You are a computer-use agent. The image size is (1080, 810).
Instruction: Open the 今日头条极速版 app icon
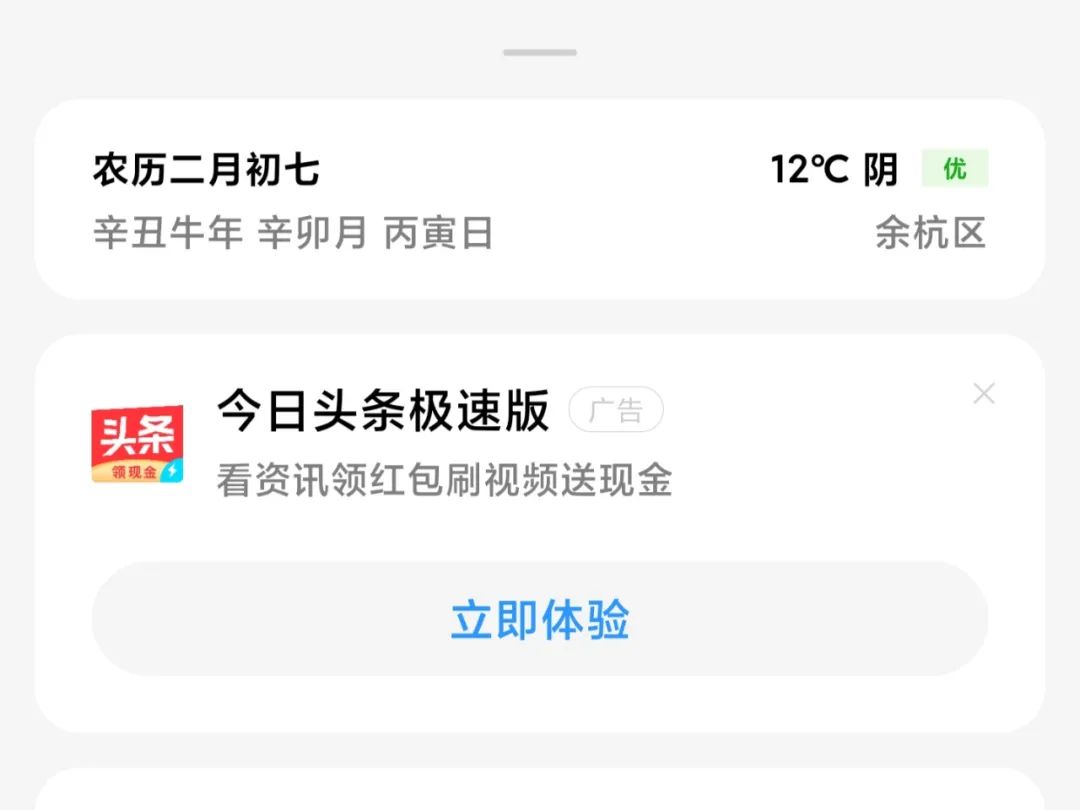(137, 445)
